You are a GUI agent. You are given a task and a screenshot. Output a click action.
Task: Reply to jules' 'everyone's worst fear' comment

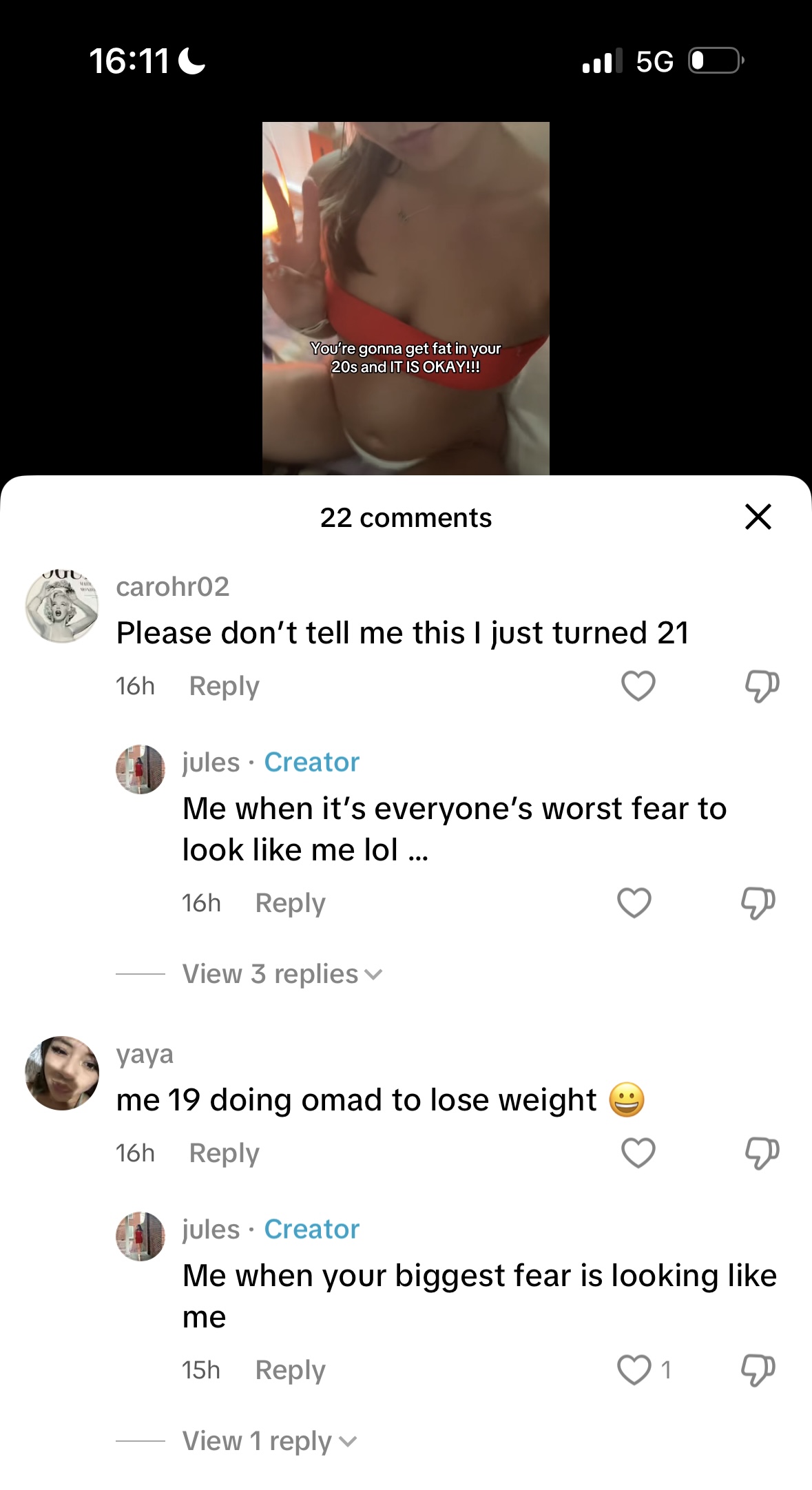point(290,903)
